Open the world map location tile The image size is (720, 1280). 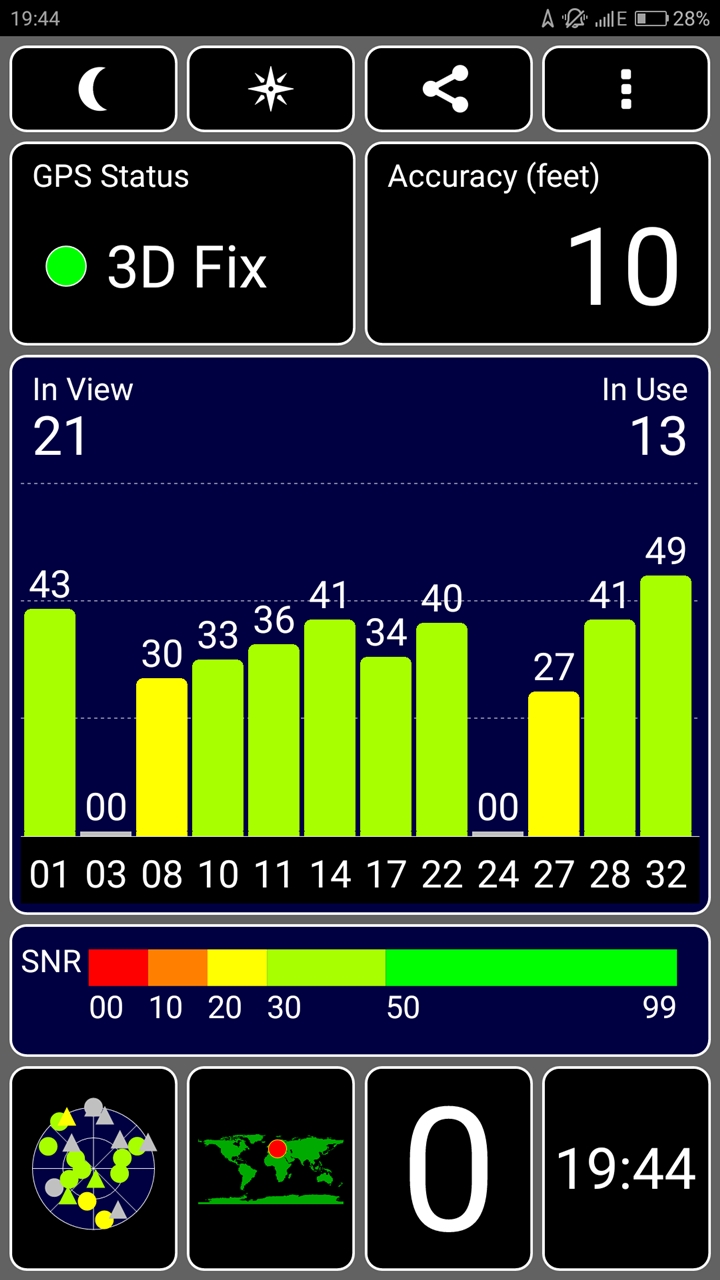[x=271, y=1166]
